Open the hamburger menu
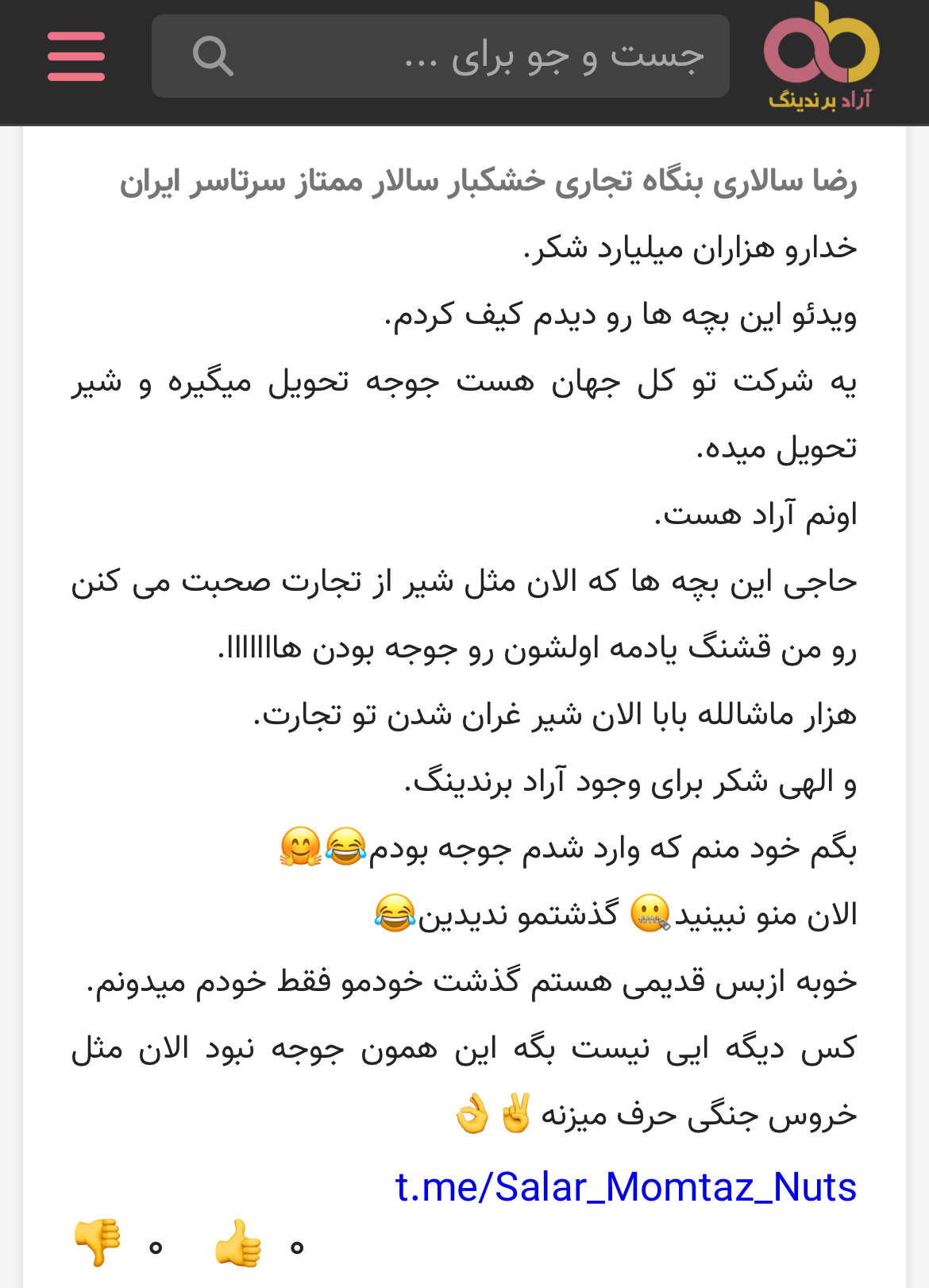929x1288 pixels. point(76,56)
